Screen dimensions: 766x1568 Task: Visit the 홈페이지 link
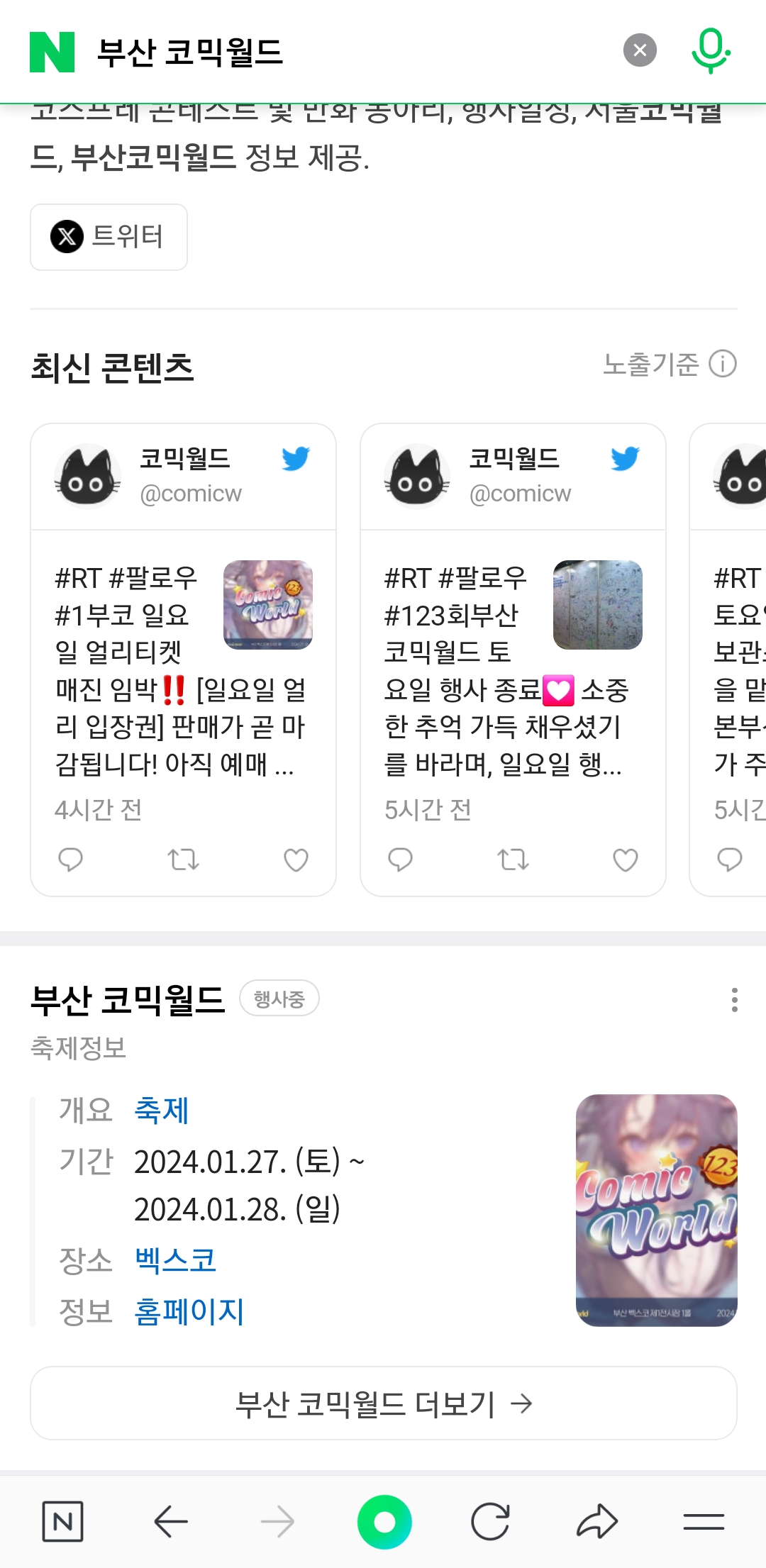[189, 1312]
